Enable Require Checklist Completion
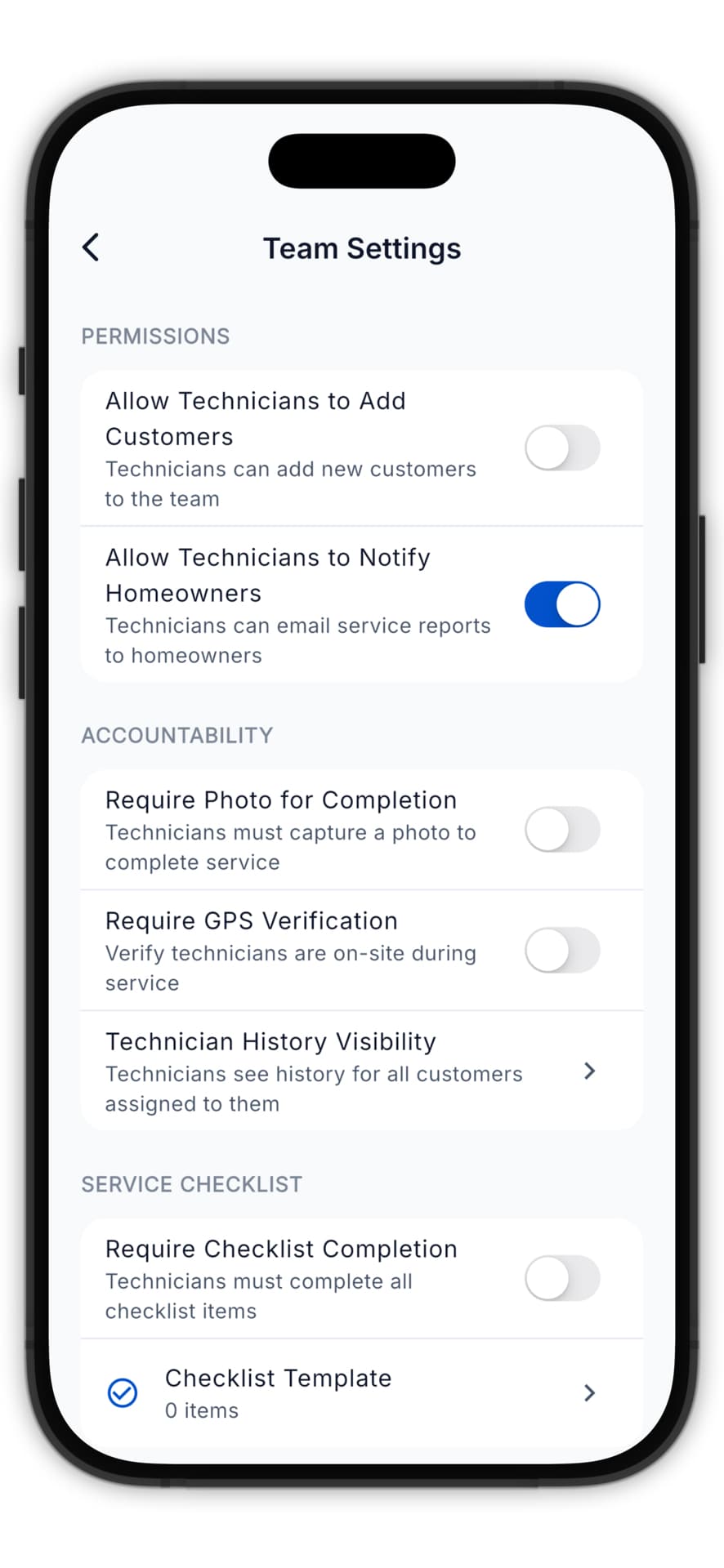The width and height of the screenshot is (724, 1568). 562,1278
